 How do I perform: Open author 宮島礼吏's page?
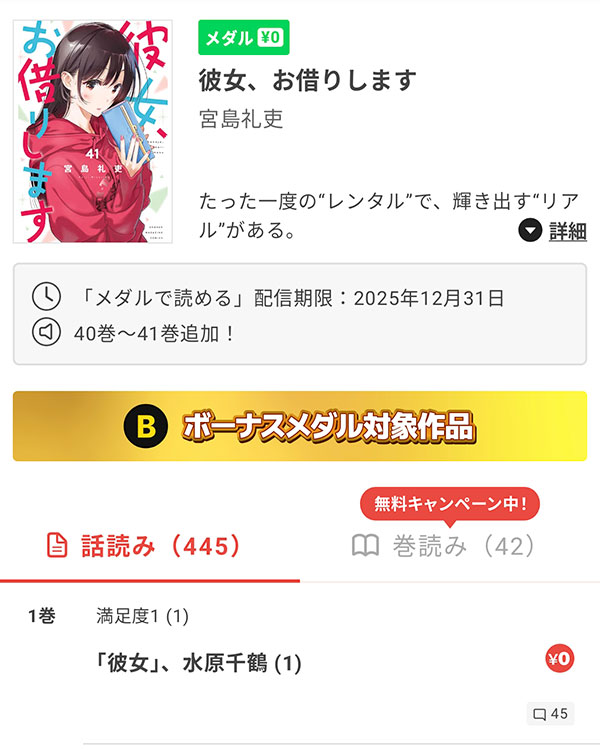pyautogui.click(x=241, y=118)
